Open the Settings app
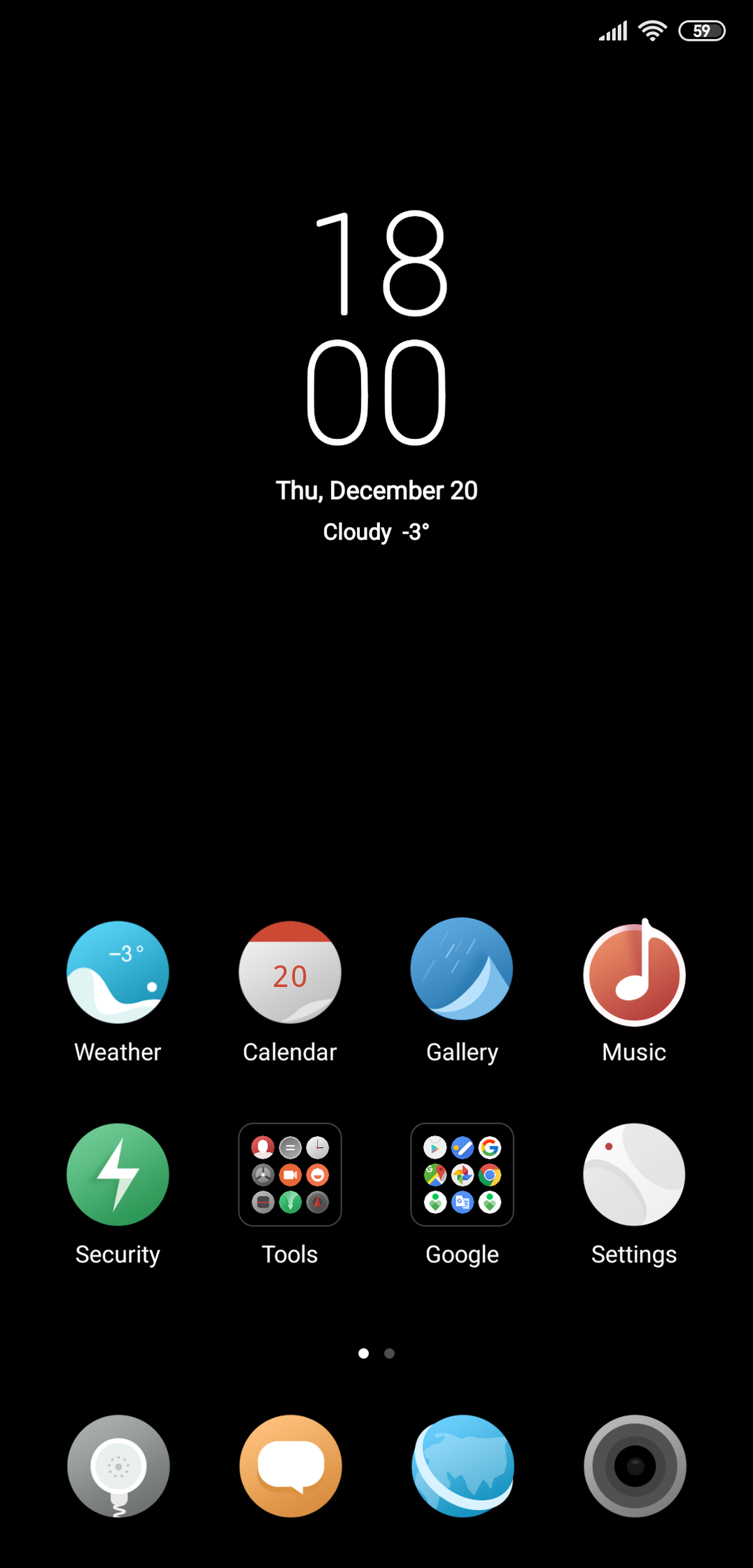The image size is (753, 1568). 634,1175
